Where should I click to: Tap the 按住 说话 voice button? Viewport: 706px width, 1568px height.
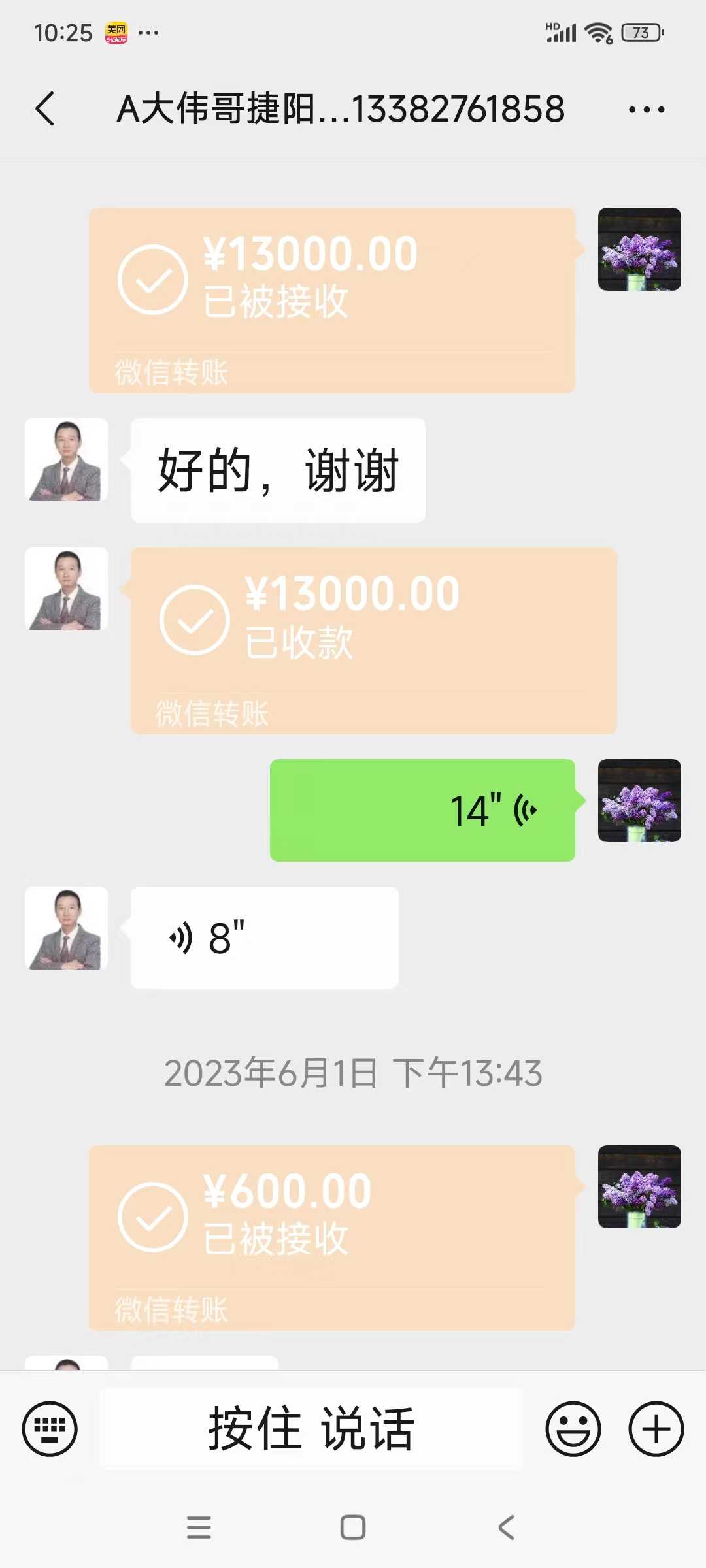pos(311,1429)
